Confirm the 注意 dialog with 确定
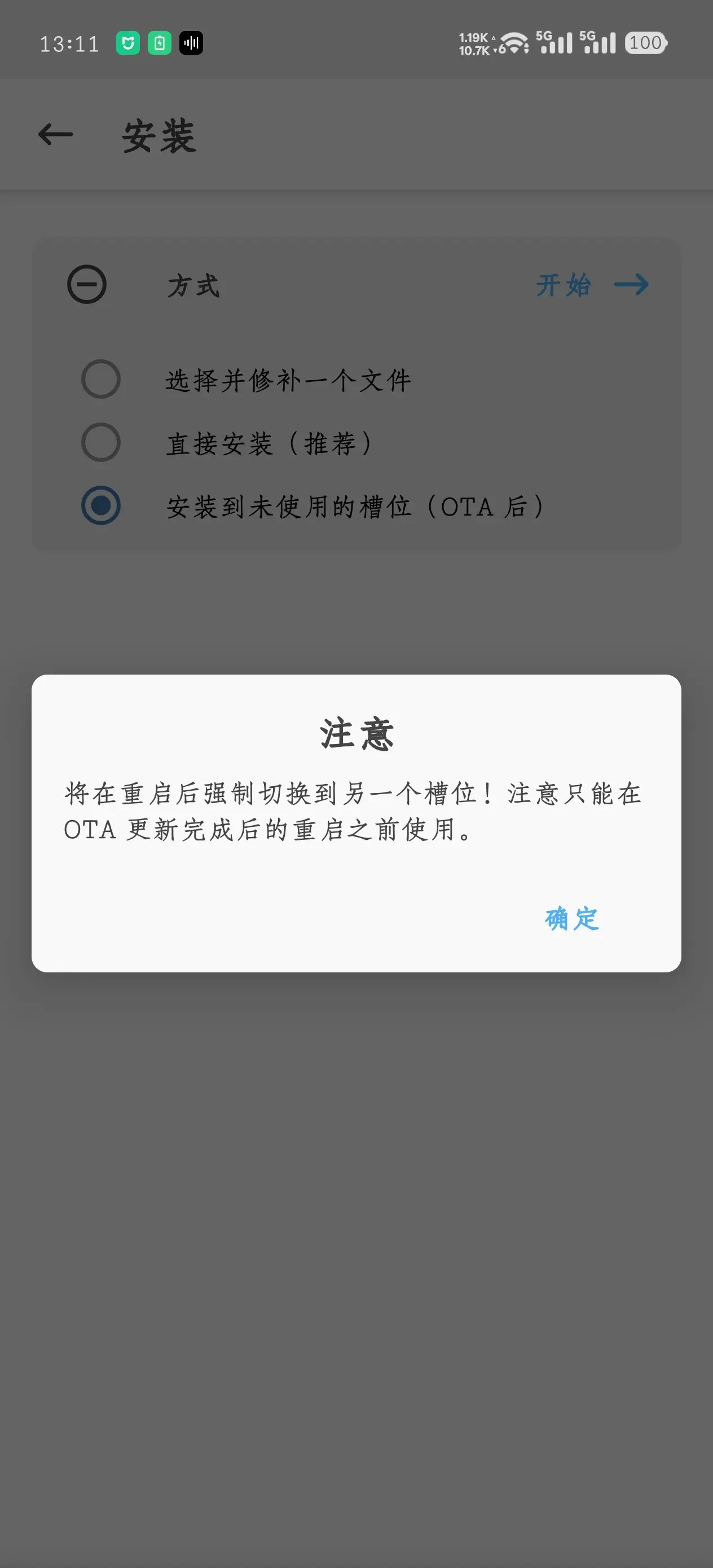Viewport: 713px width, 1568px height. [x=571, y=919]
